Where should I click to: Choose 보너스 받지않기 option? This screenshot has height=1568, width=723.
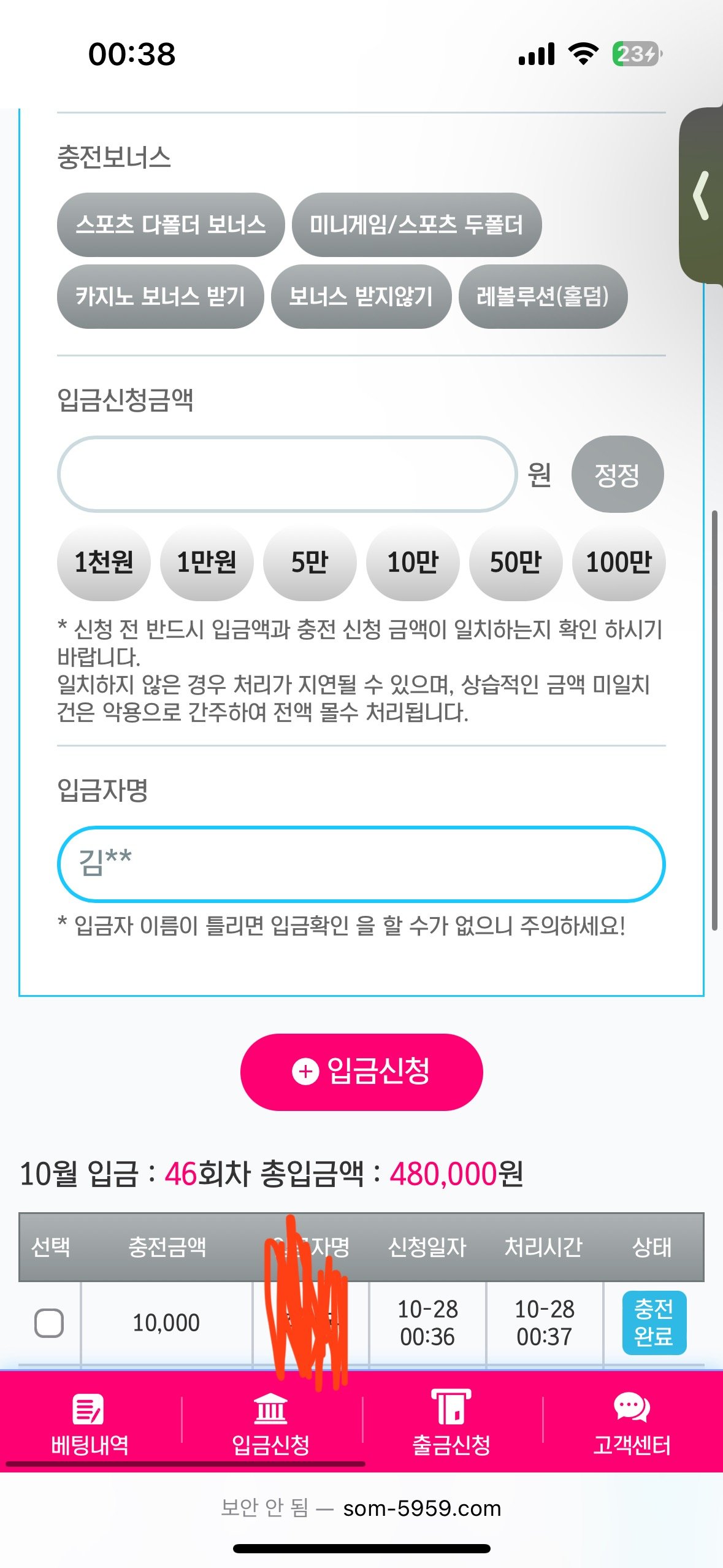[361, 296]
